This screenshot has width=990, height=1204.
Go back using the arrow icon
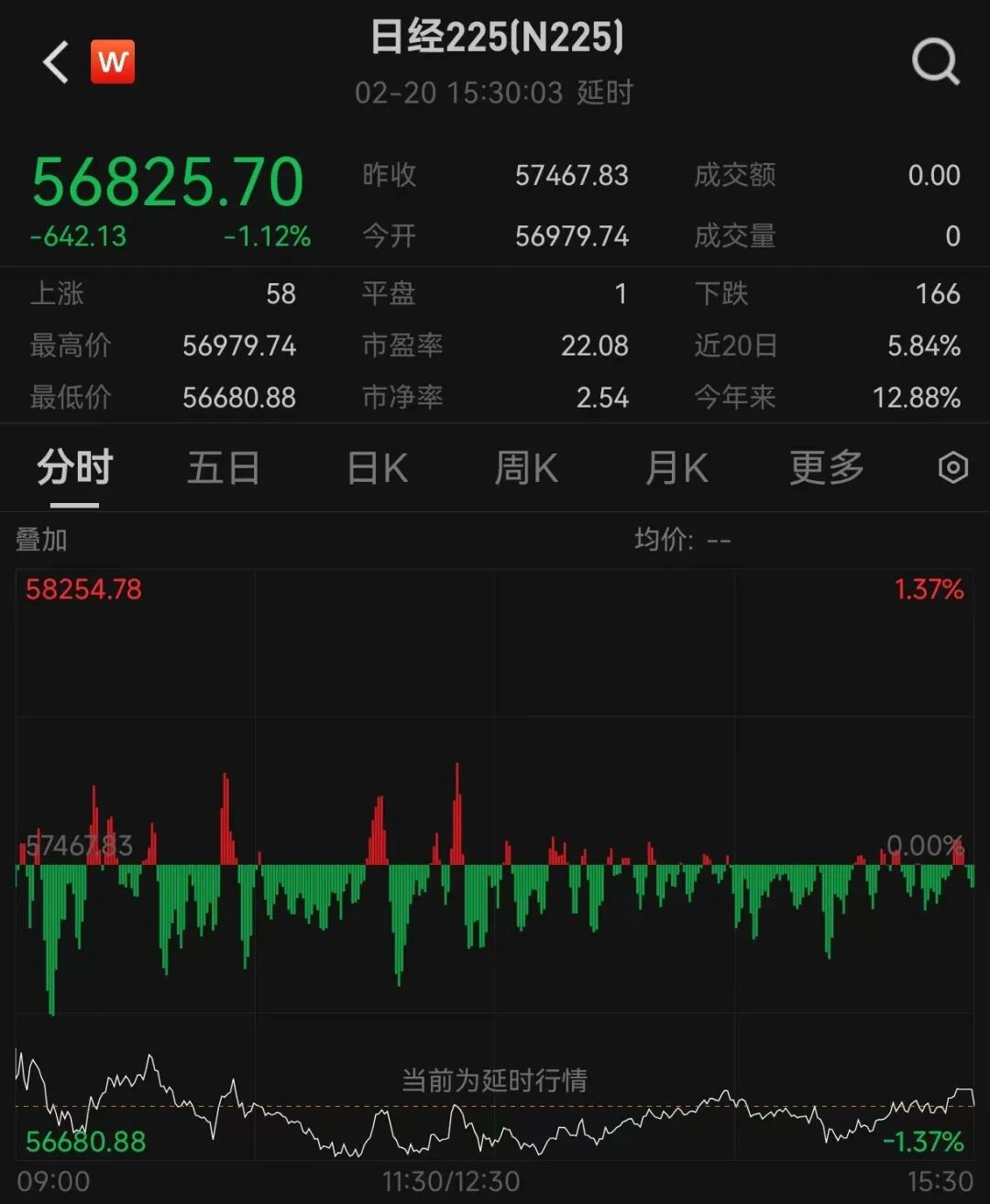click(x=56, y=62)
